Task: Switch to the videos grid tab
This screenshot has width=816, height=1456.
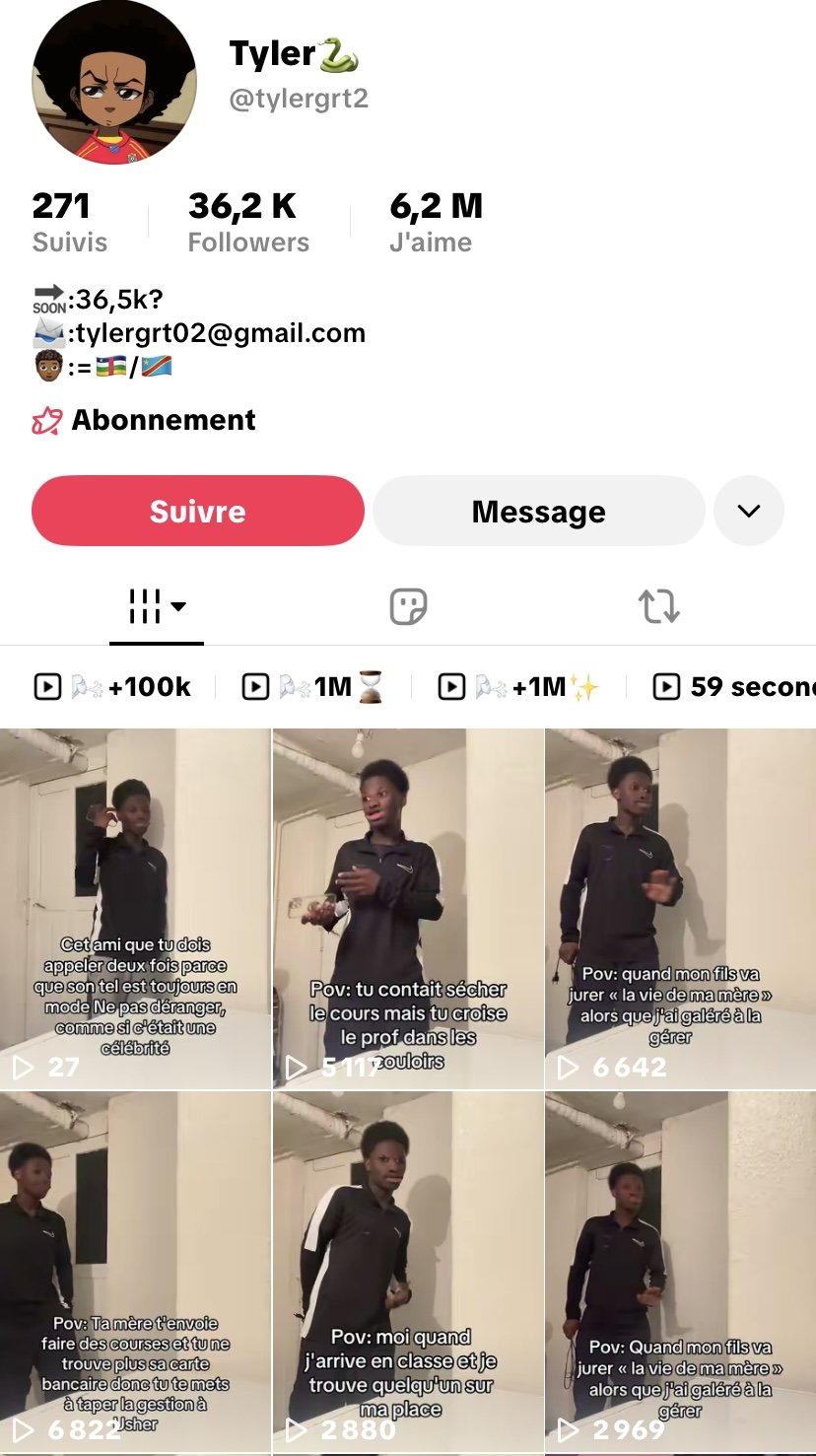Action: pos(157,607)
